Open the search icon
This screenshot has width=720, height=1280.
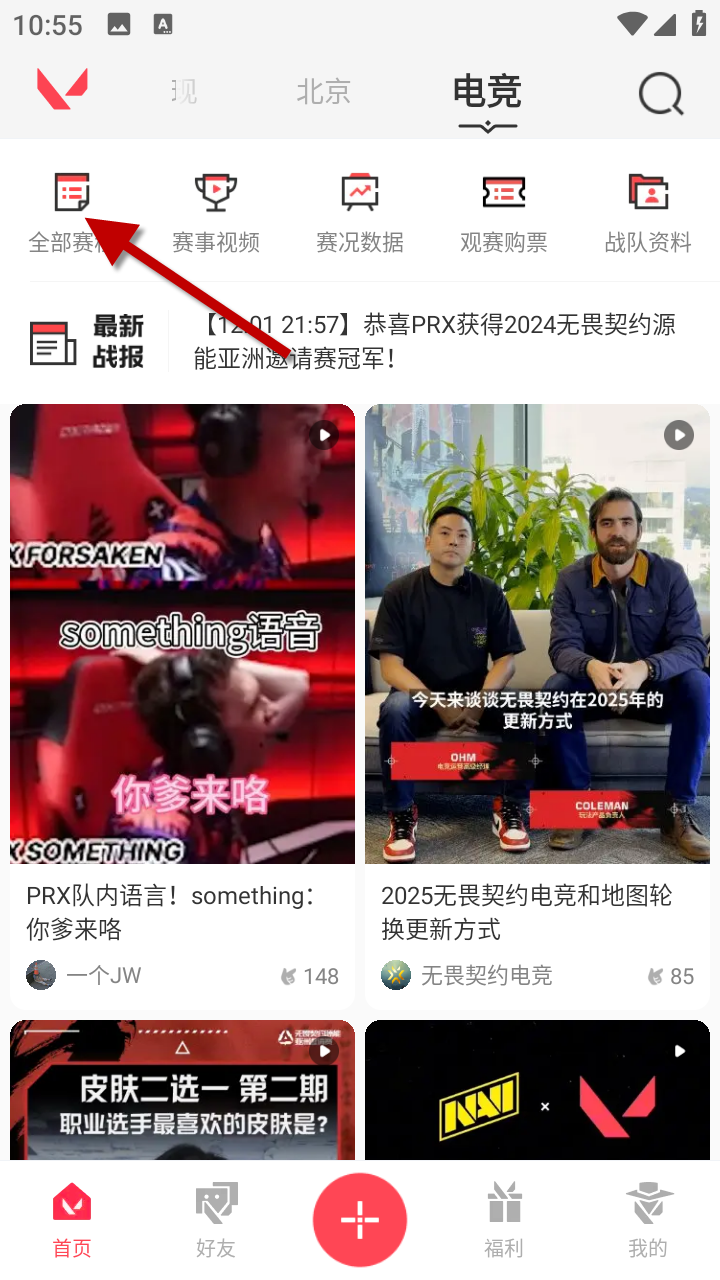[660, 95]
